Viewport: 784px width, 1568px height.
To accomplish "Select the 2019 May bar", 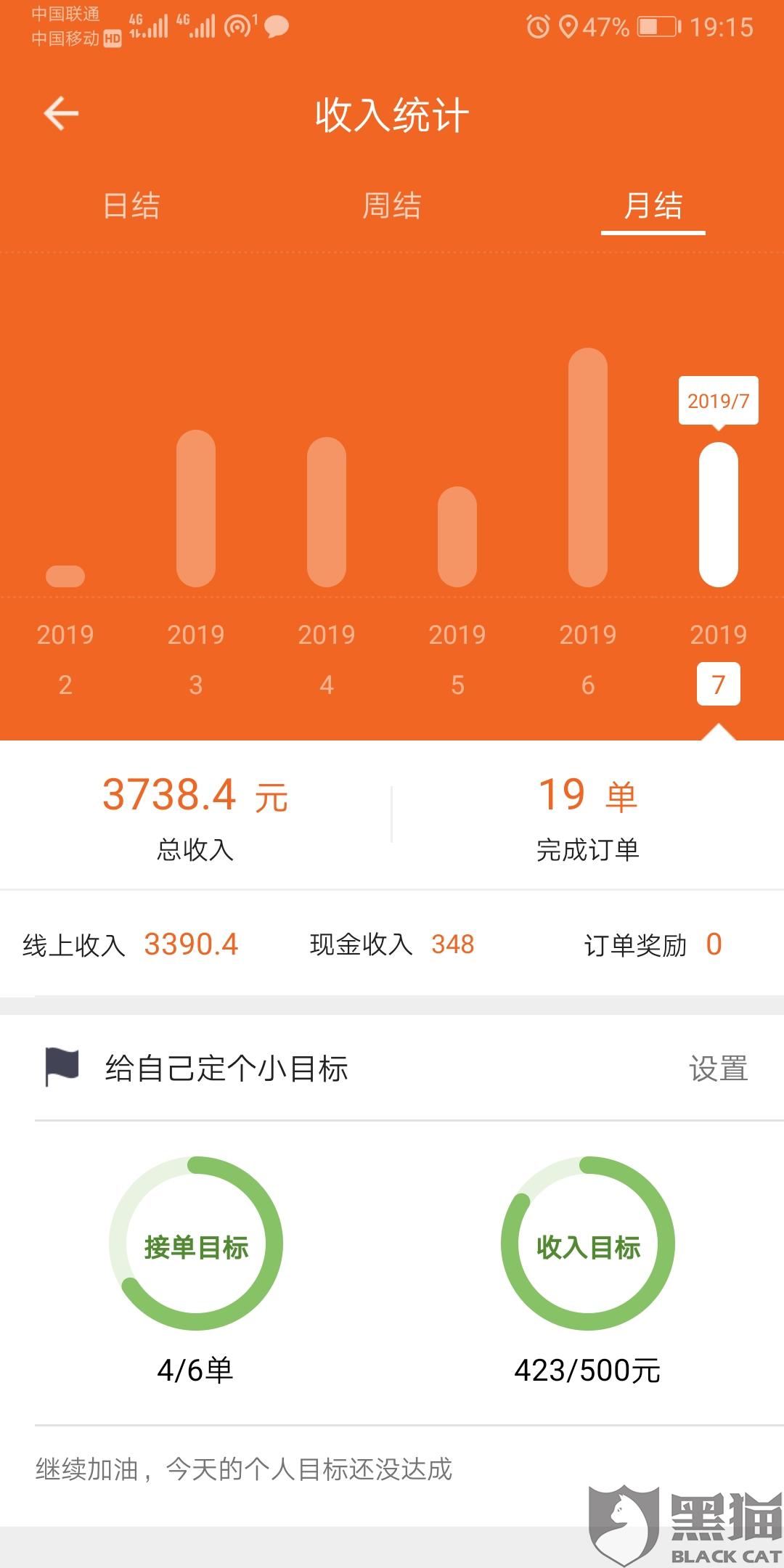I will pos(457,536).
